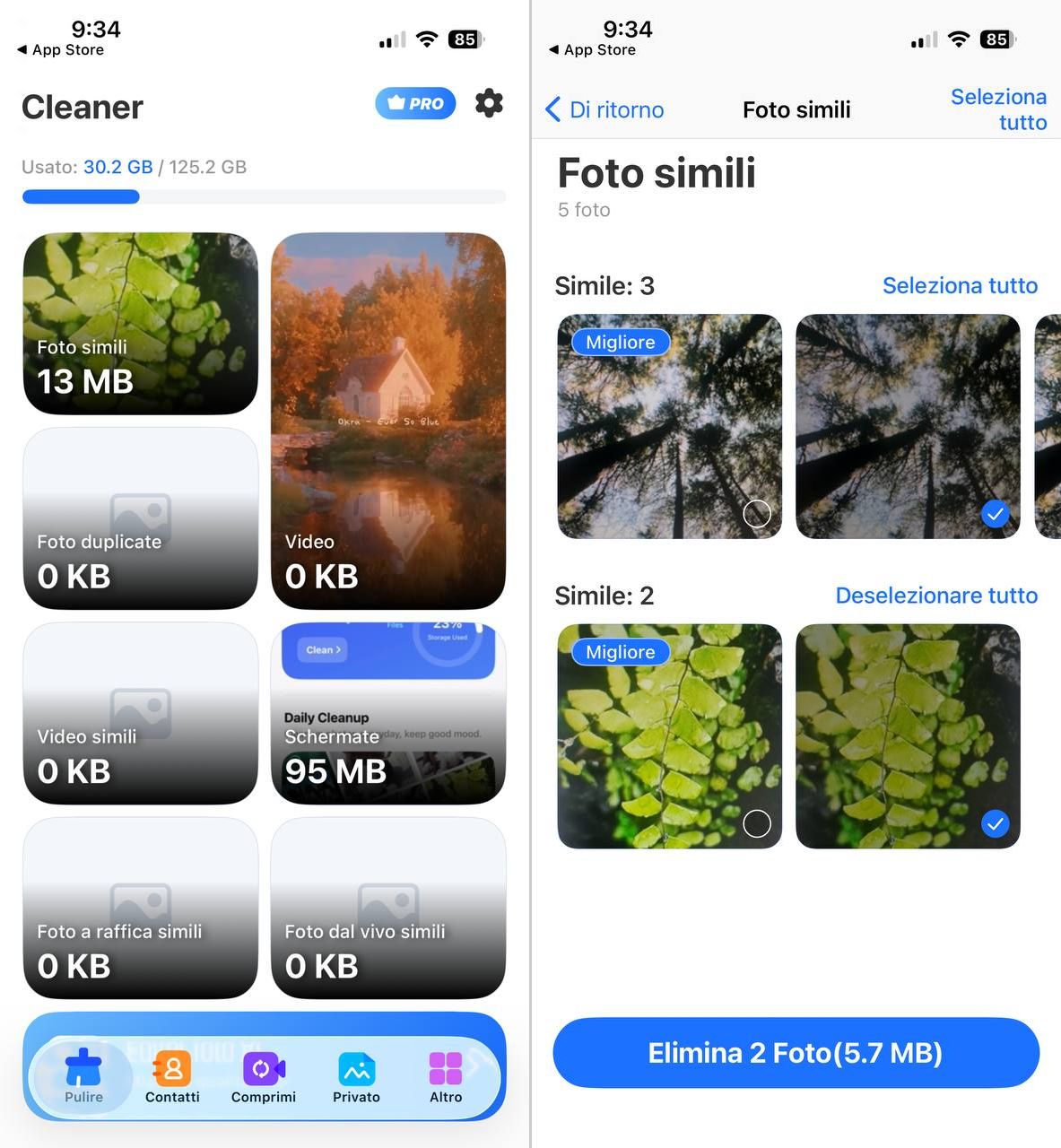The width and height of the screenshot is (1061, 1148).
Task: Open the Video 0 KB card
Action: tap(388, 421)
